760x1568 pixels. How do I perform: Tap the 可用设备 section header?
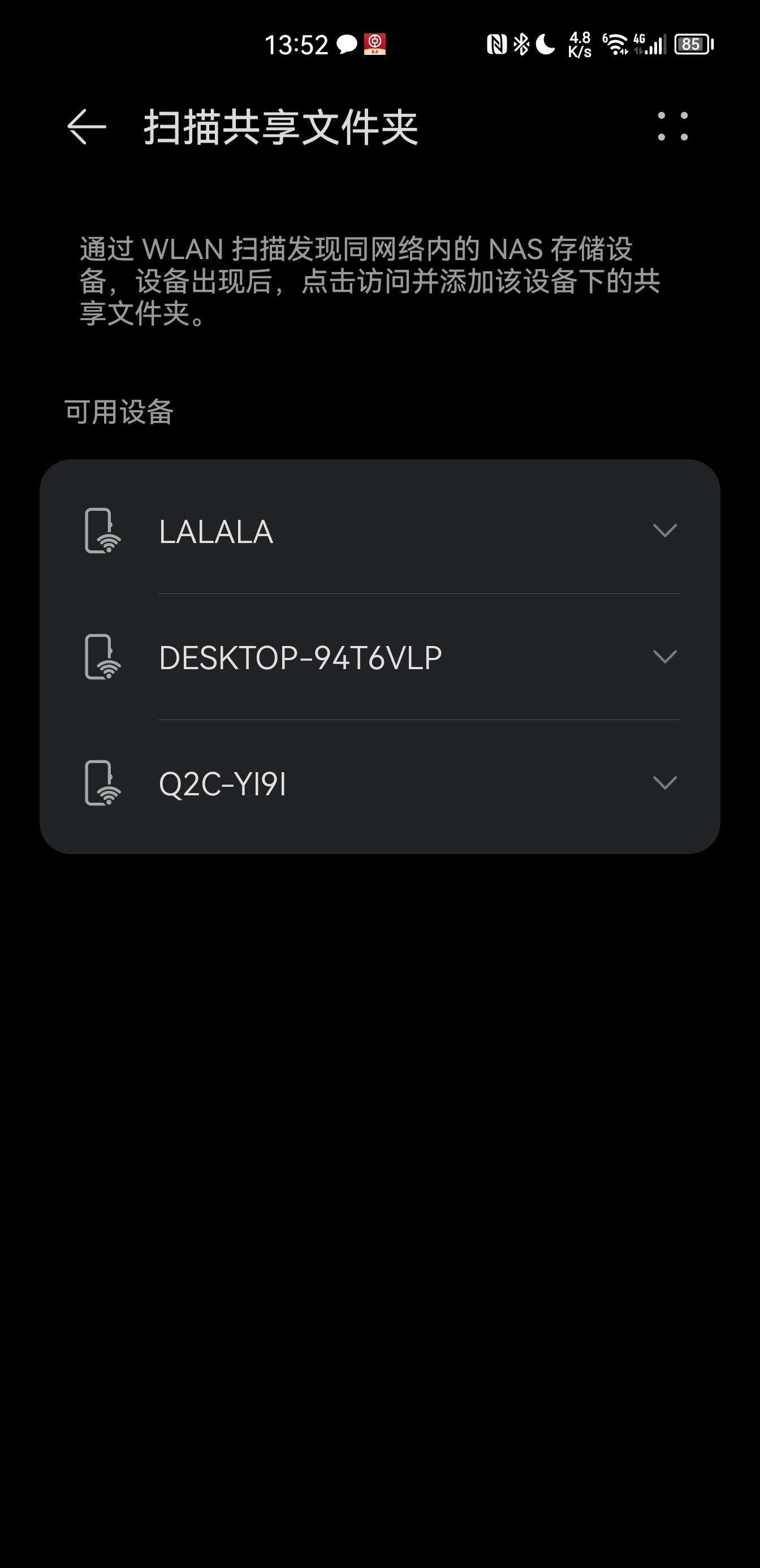click(119, 410)
